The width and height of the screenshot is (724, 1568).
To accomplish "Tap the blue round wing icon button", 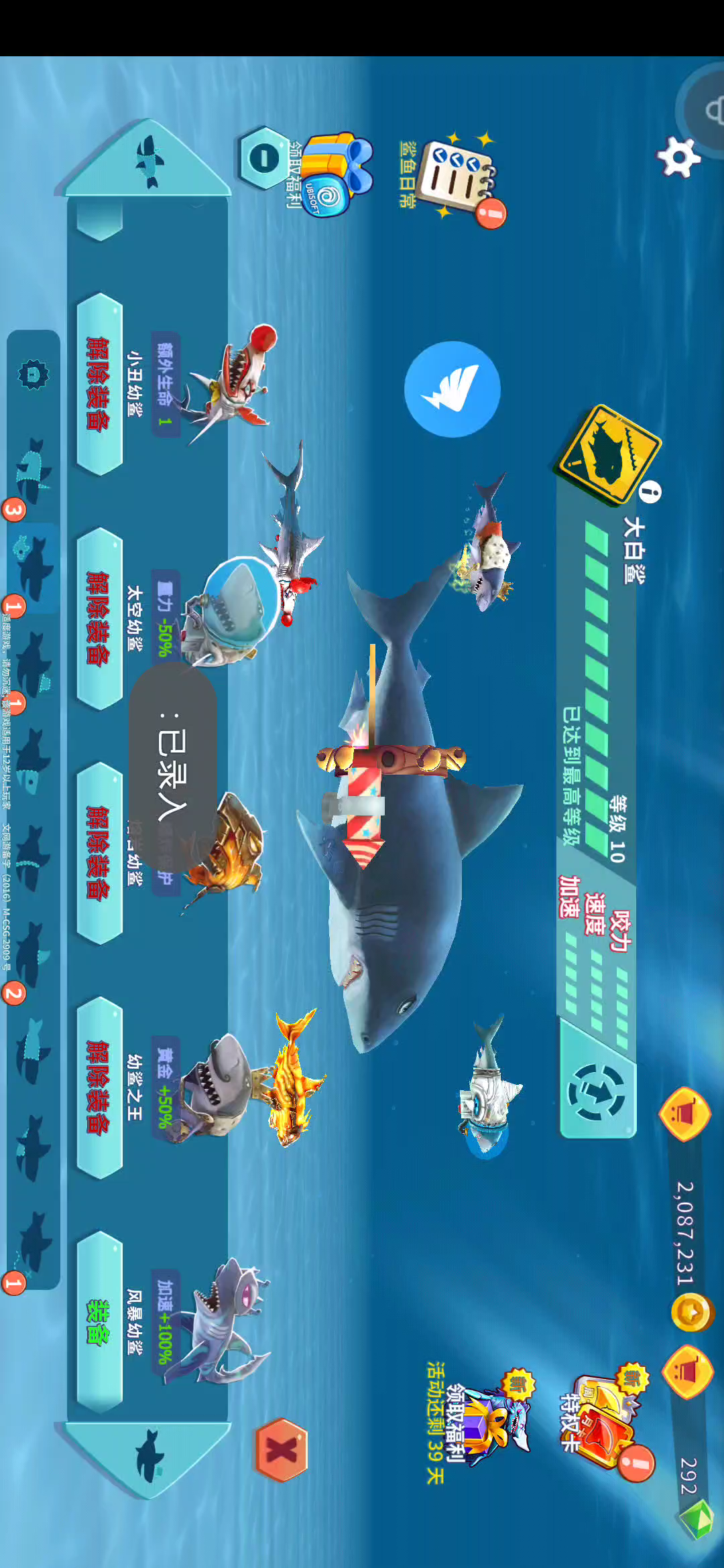I will point(452,389).
